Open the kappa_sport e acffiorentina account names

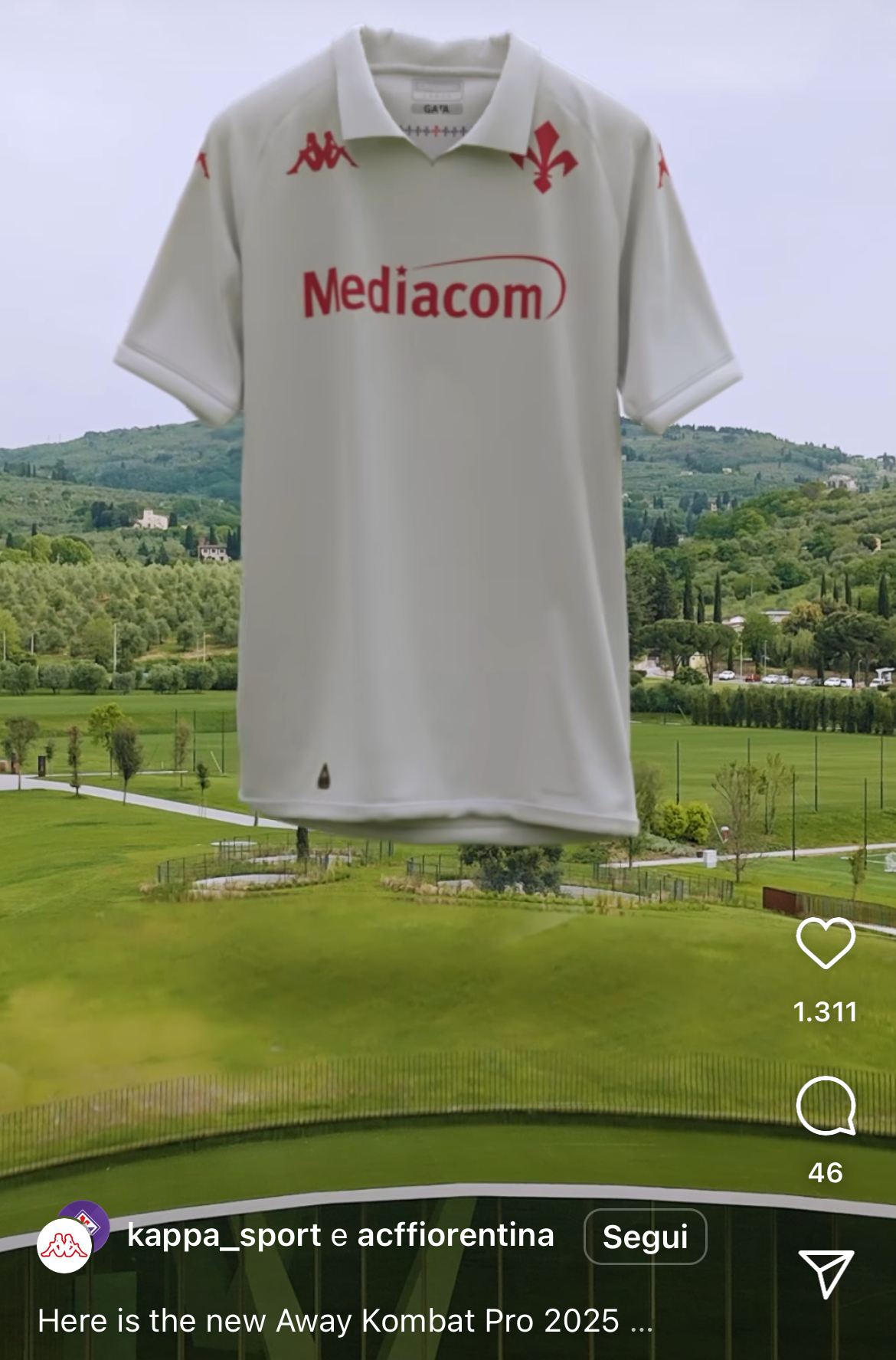click(x=340, y=1235)
